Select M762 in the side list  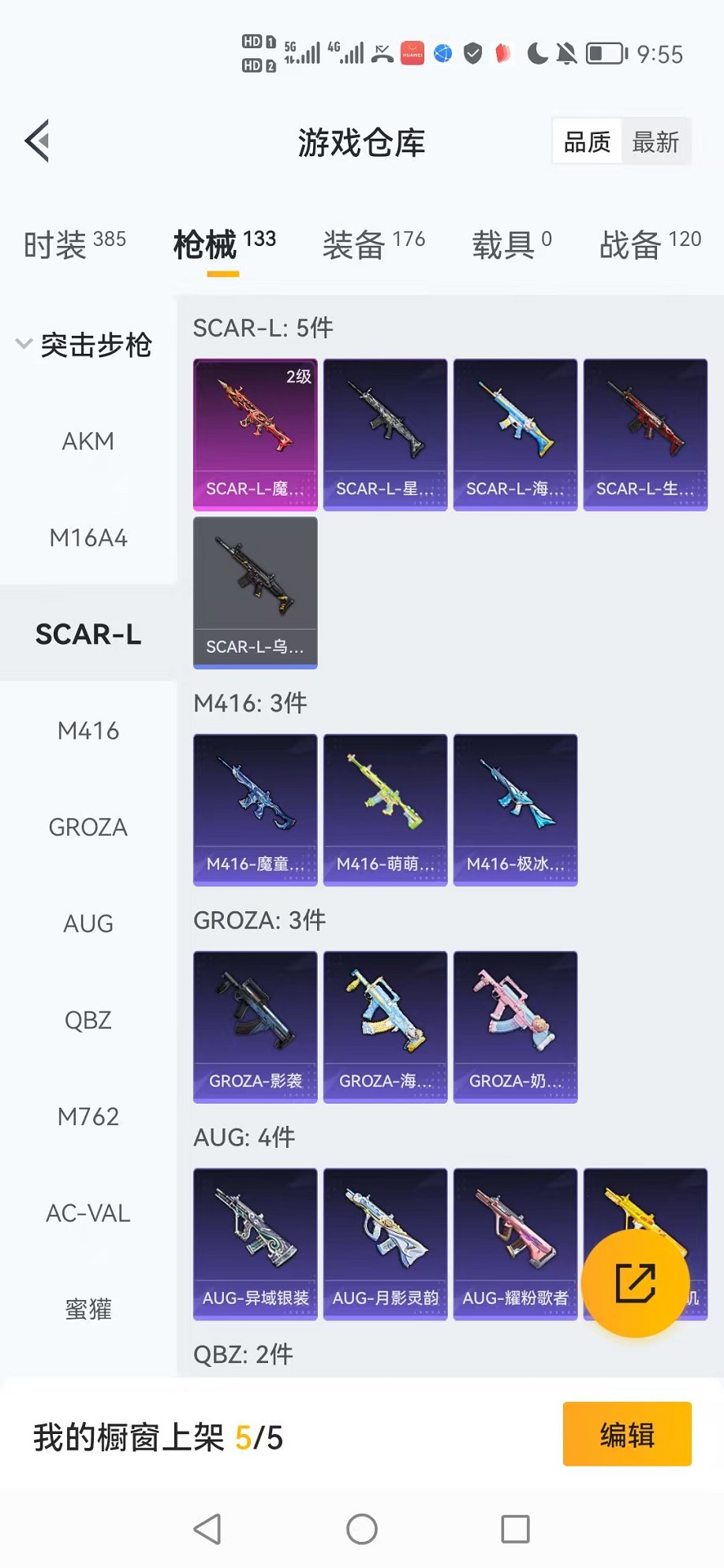point(88,1116)
